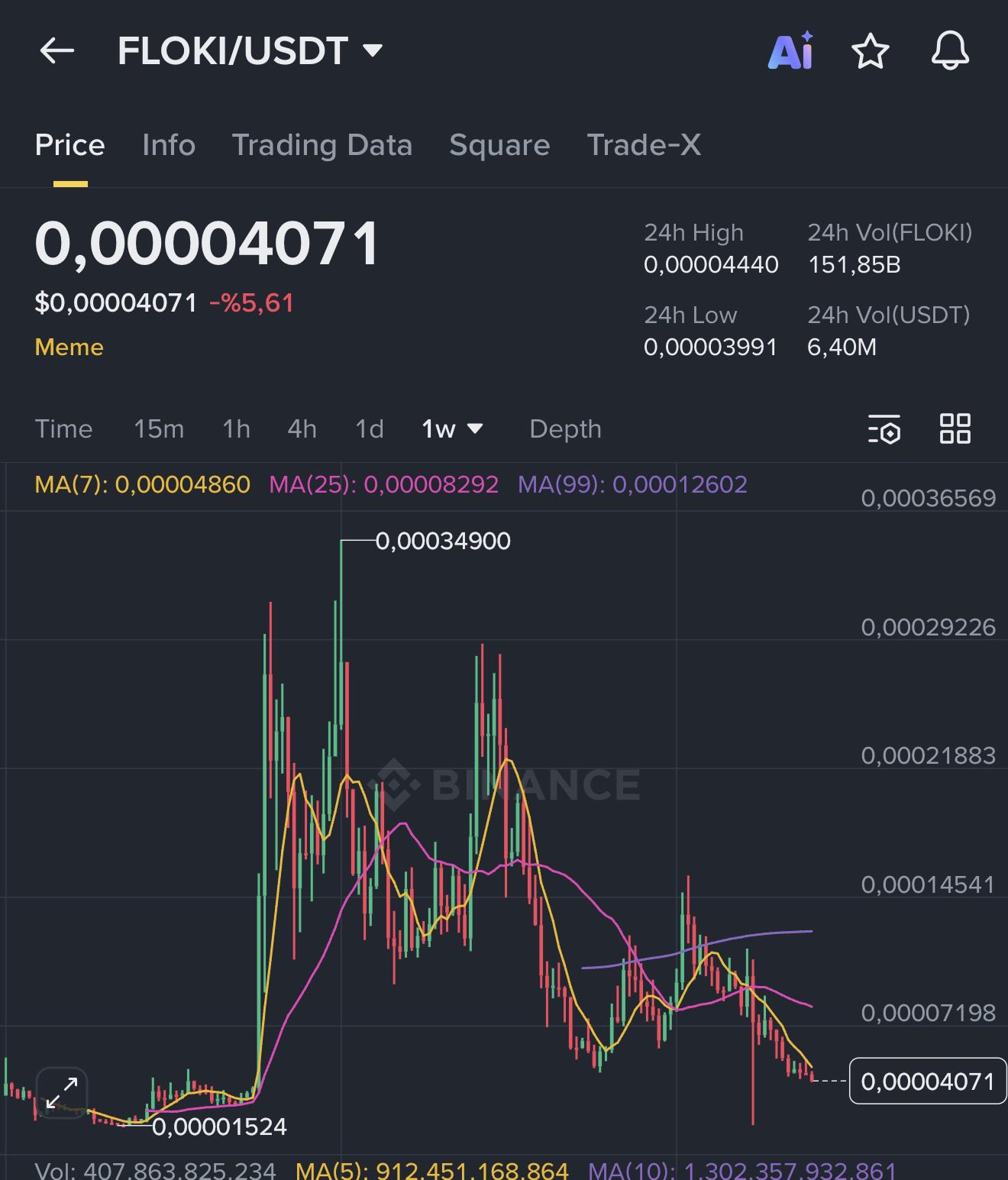Select the 4h chart interval

point(302,429)
